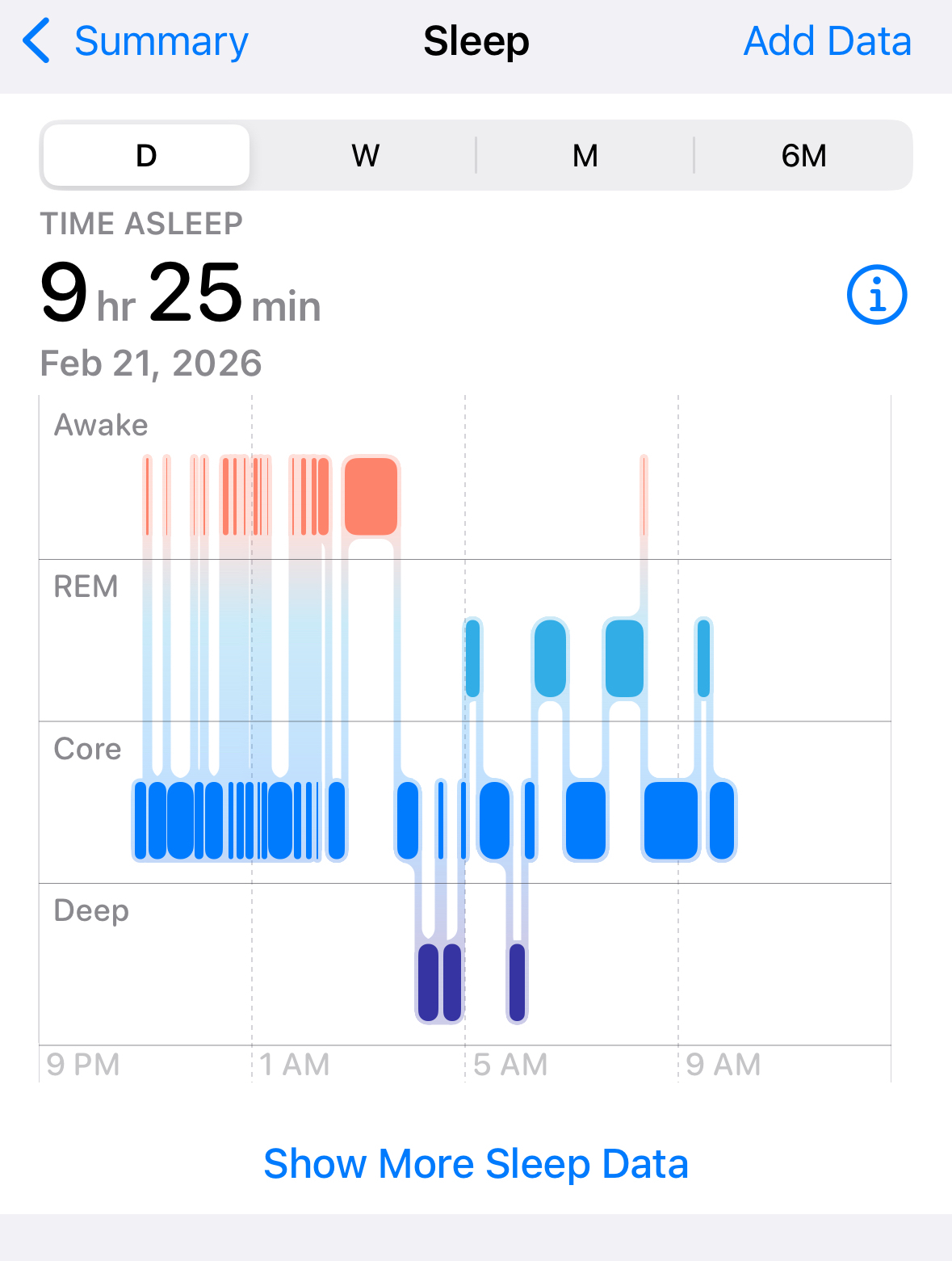Open the sleep info icon
The height and width of the screenshot is (1261, 952).
[x=877, y=295]
